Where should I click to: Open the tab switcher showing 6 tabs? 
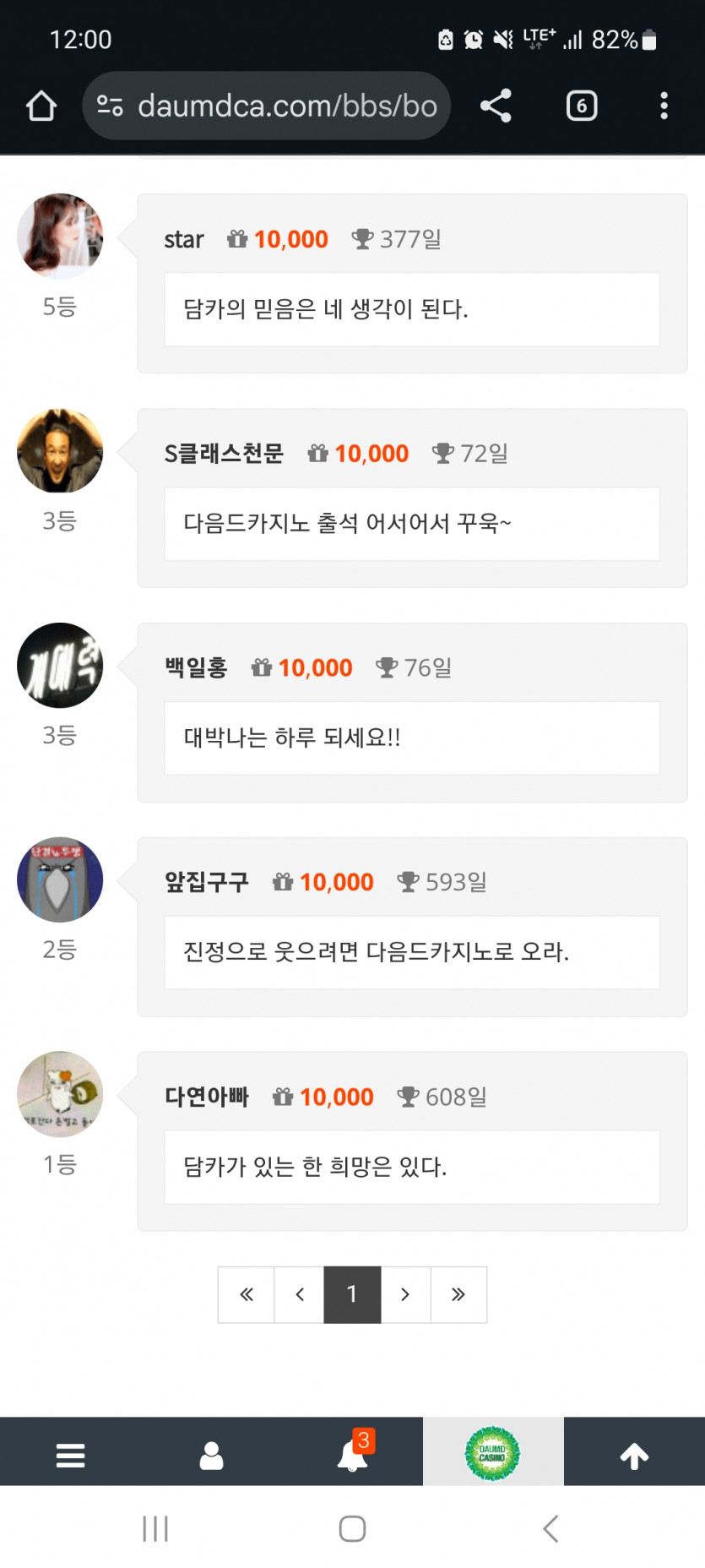click(x=580, y=105)
